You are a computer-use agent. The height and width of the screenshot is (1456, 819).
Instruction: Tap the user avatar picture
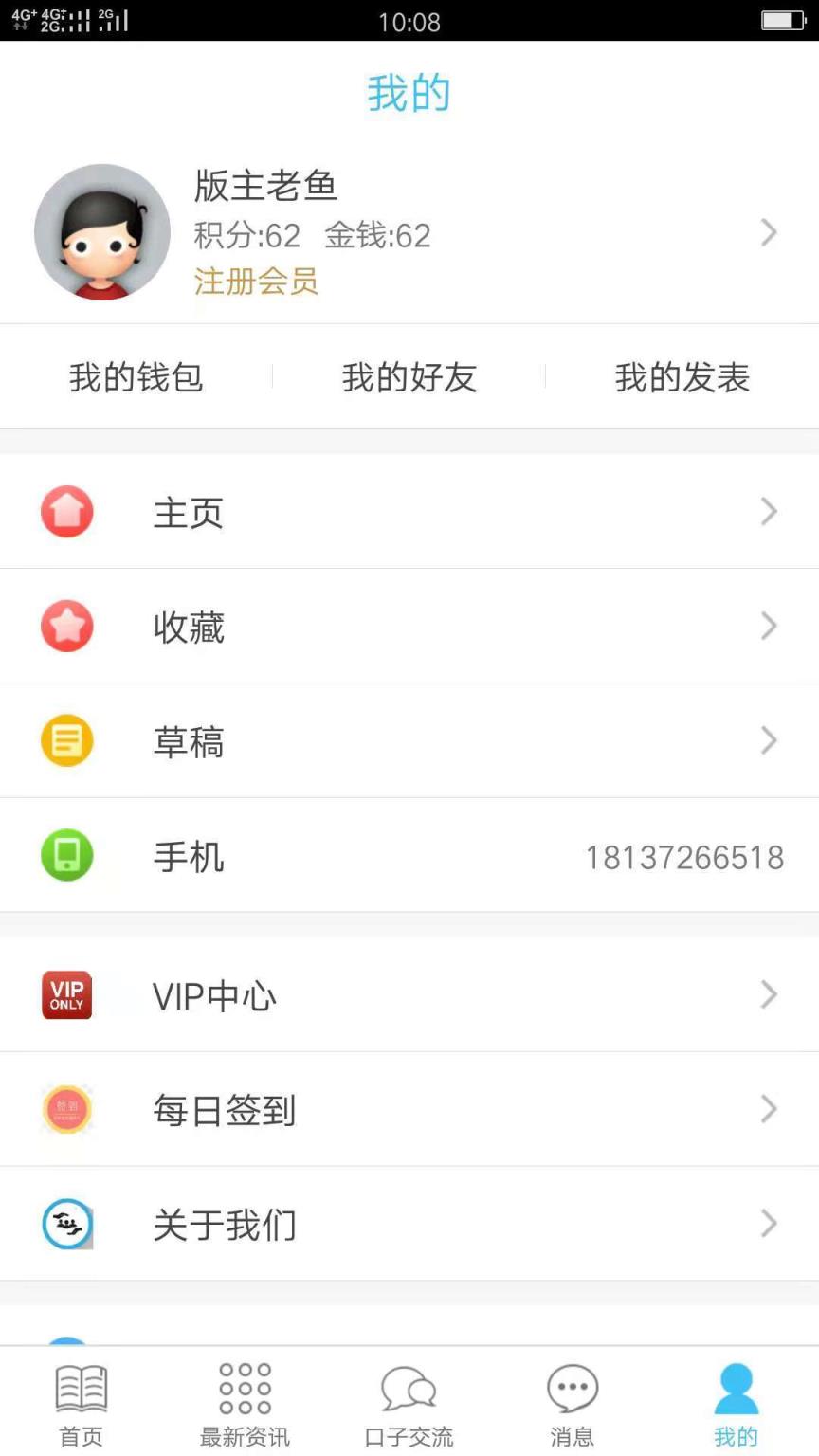(101, 232)
